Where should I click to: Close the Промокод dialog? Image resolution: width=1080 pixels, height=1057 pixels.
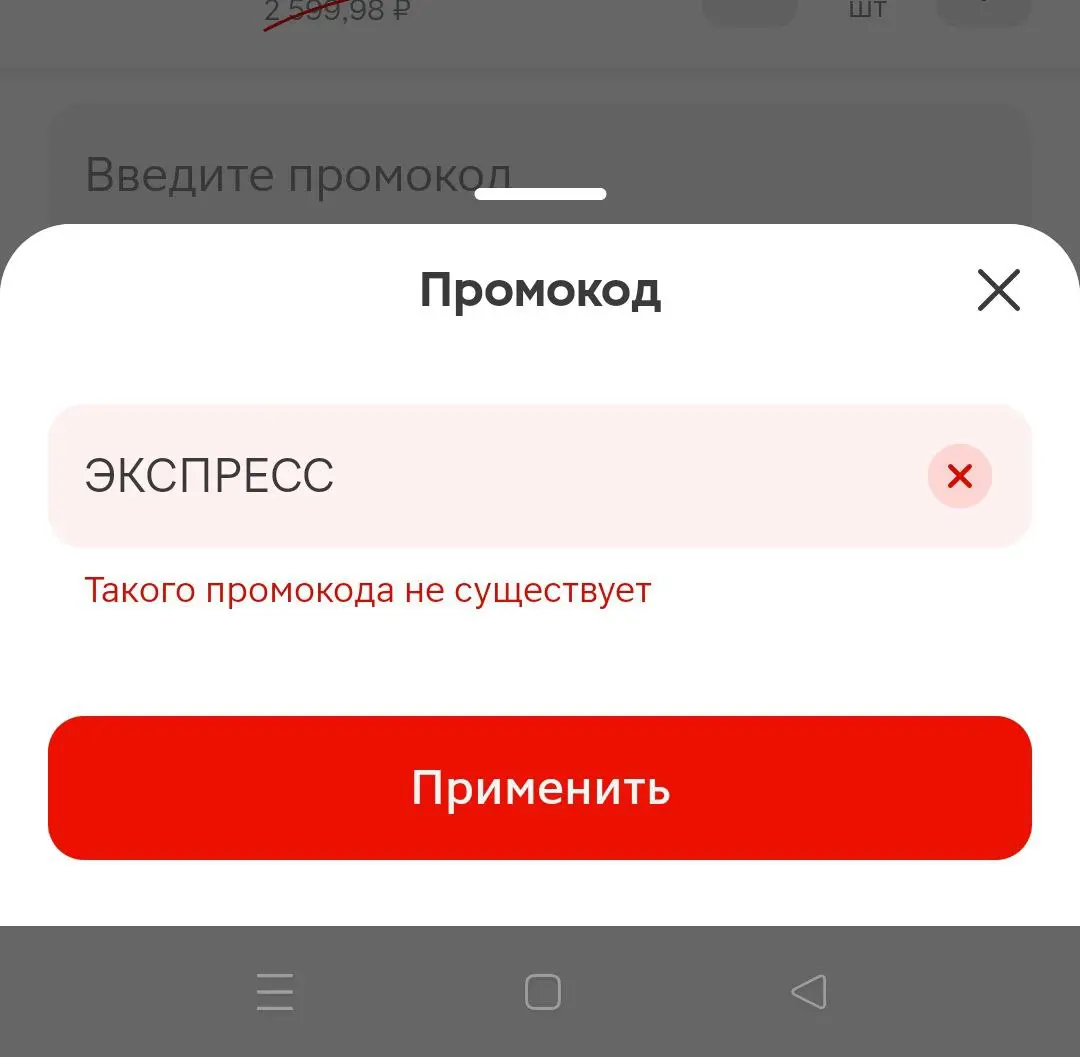(998, 290)
